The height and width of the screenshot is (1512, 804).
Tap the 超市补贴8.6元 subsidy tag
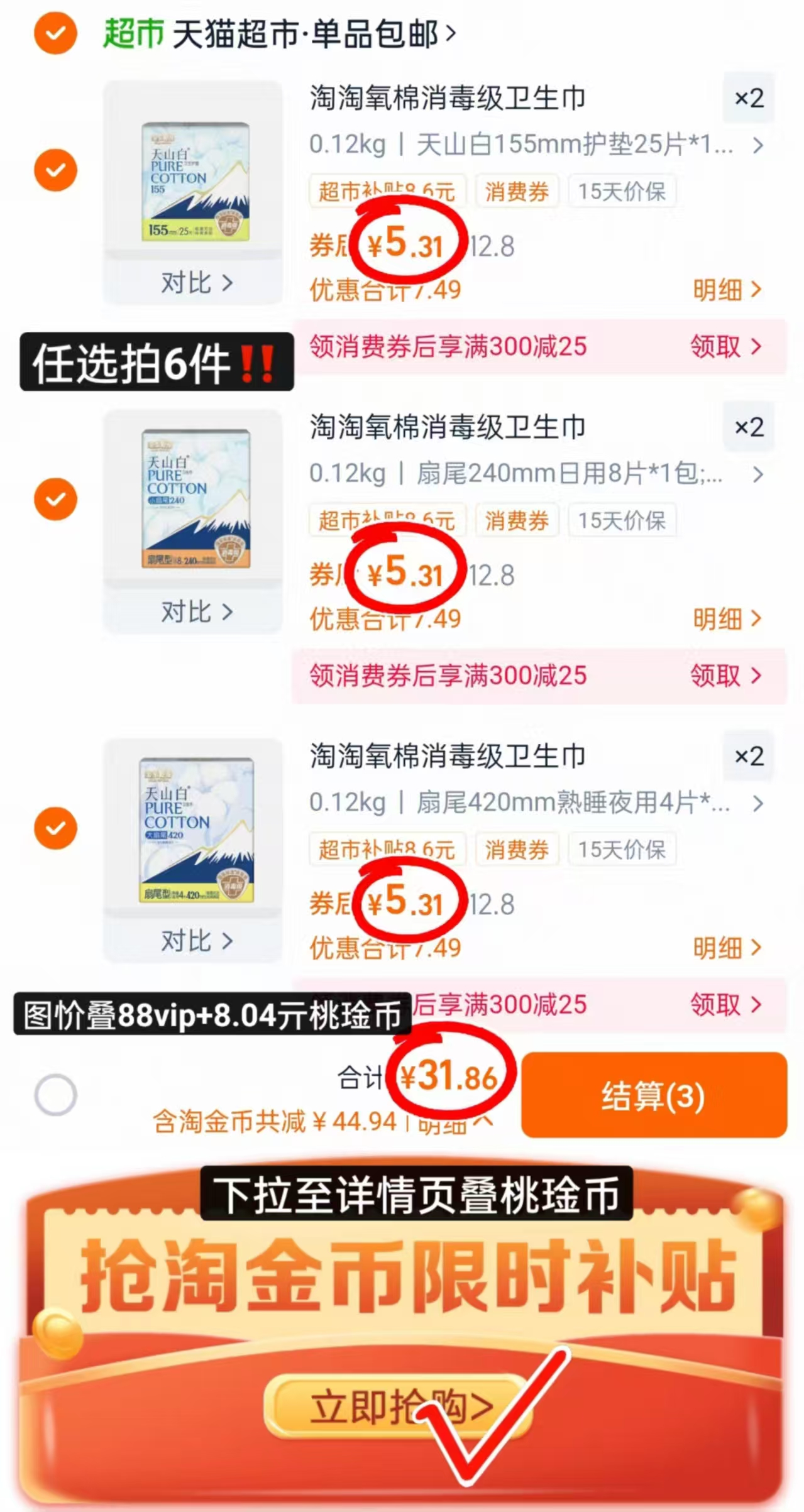pos(387,191)
